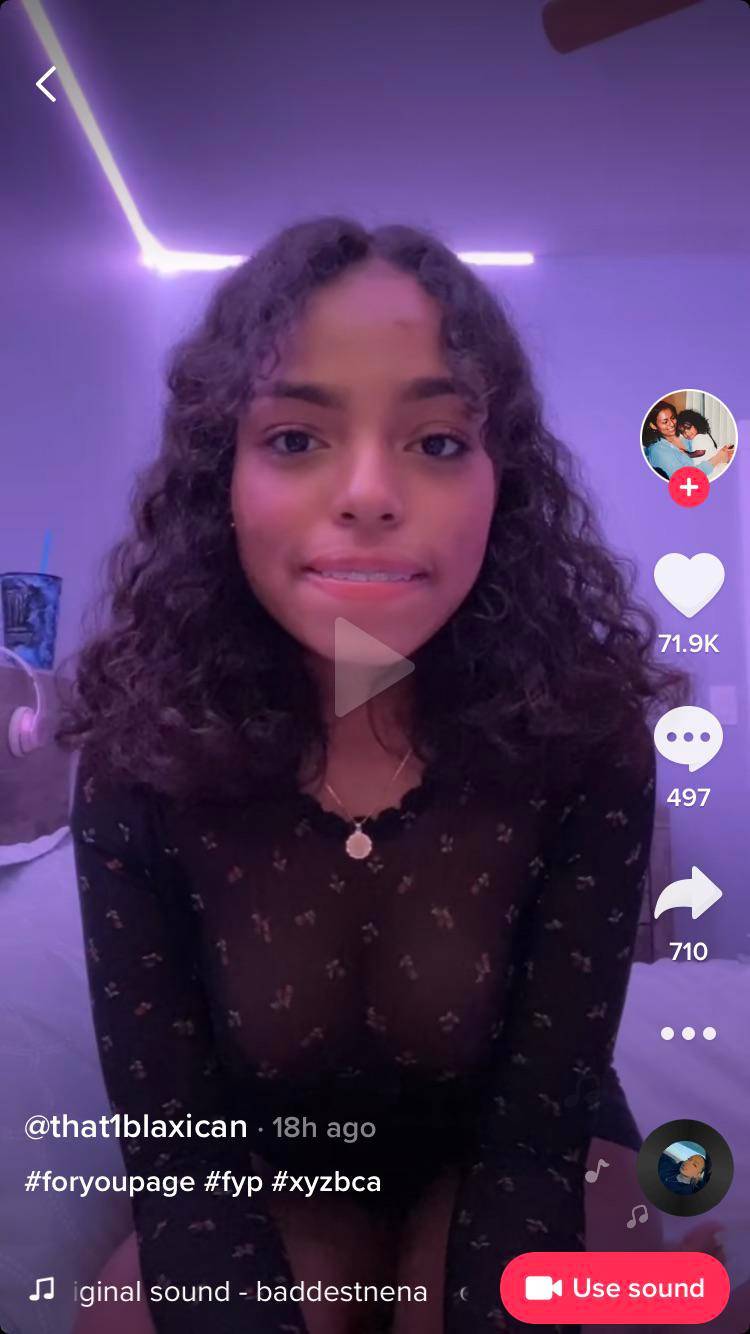The width and height of the screenshot is (750, 1334).
Task: Like this video with the heart
Action: [x=688, y=585]
